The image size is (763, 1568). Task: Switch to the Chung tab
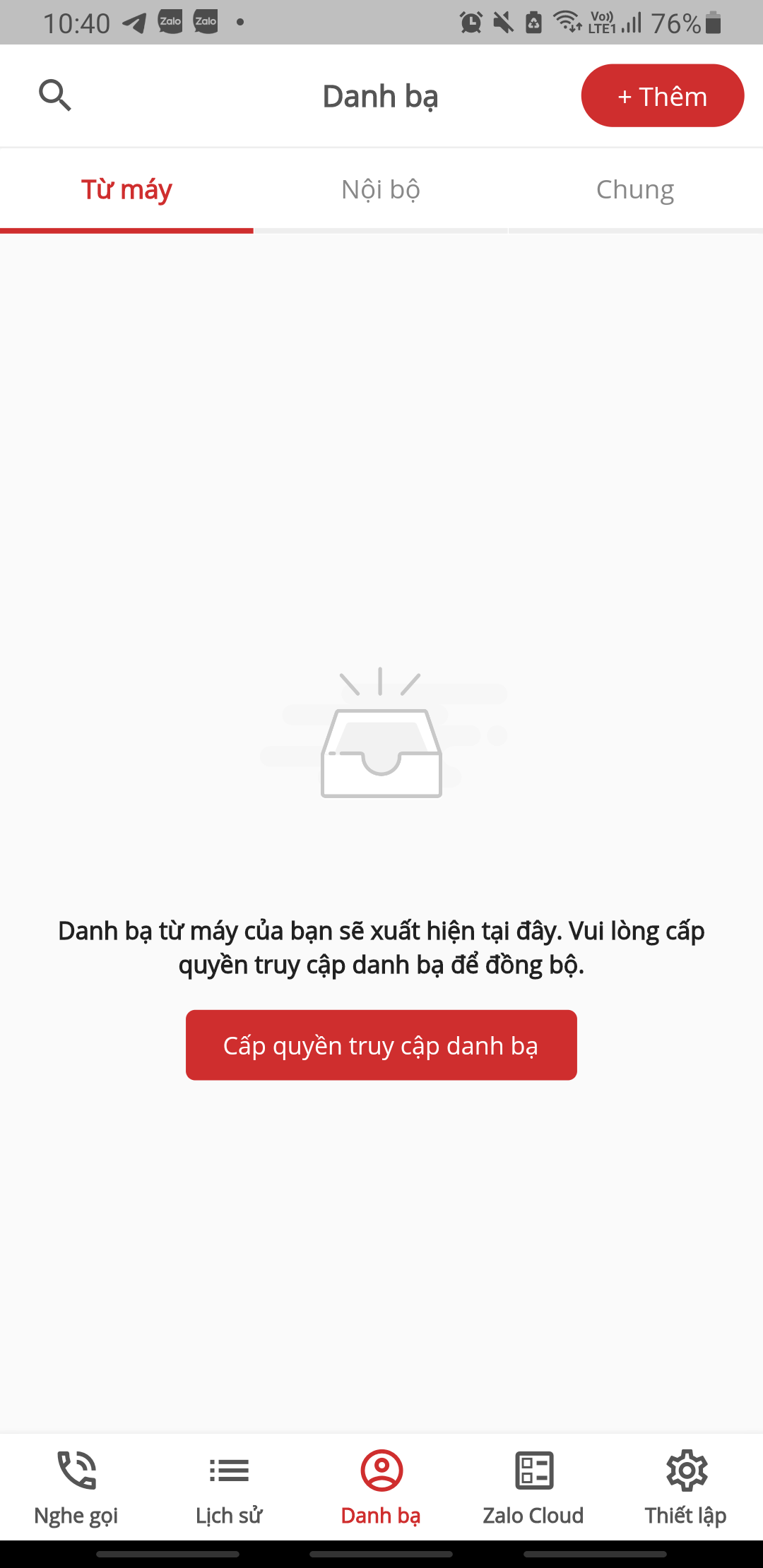pos(634,190)
